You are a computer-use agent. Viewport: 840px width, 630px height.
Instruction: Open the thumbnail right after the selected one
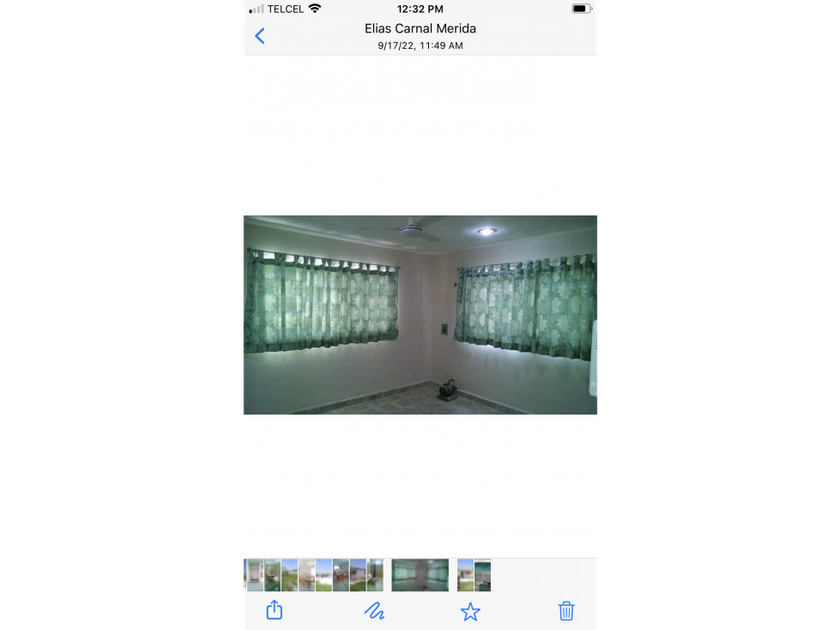coord(466,575)
